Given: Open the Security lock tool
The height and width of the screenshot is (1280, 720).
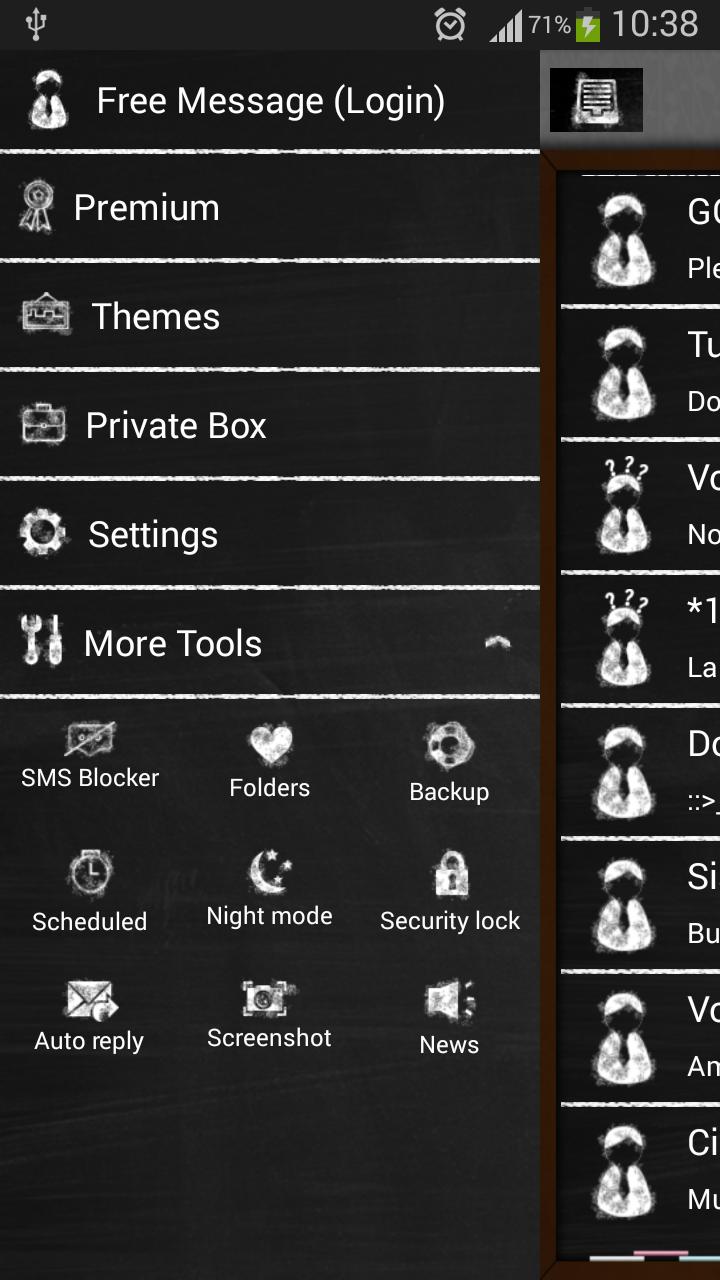Looking at the screenshot, I should tap(450, 892).
